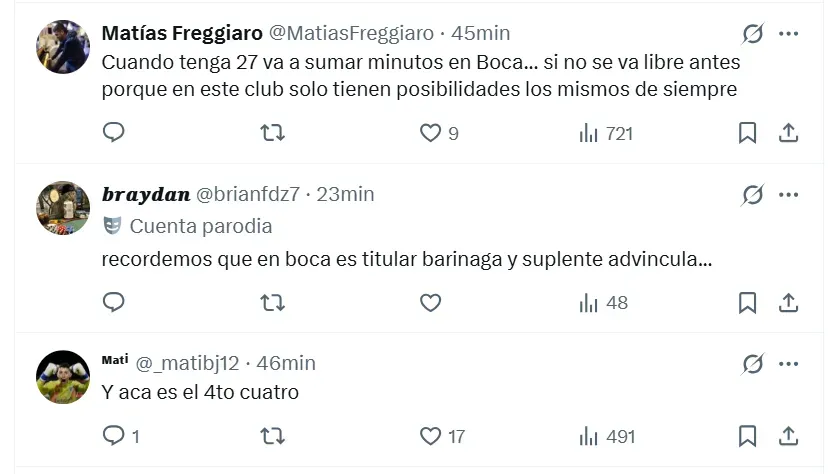View analytics for @_matibj12's tweet

click(606, 436)
